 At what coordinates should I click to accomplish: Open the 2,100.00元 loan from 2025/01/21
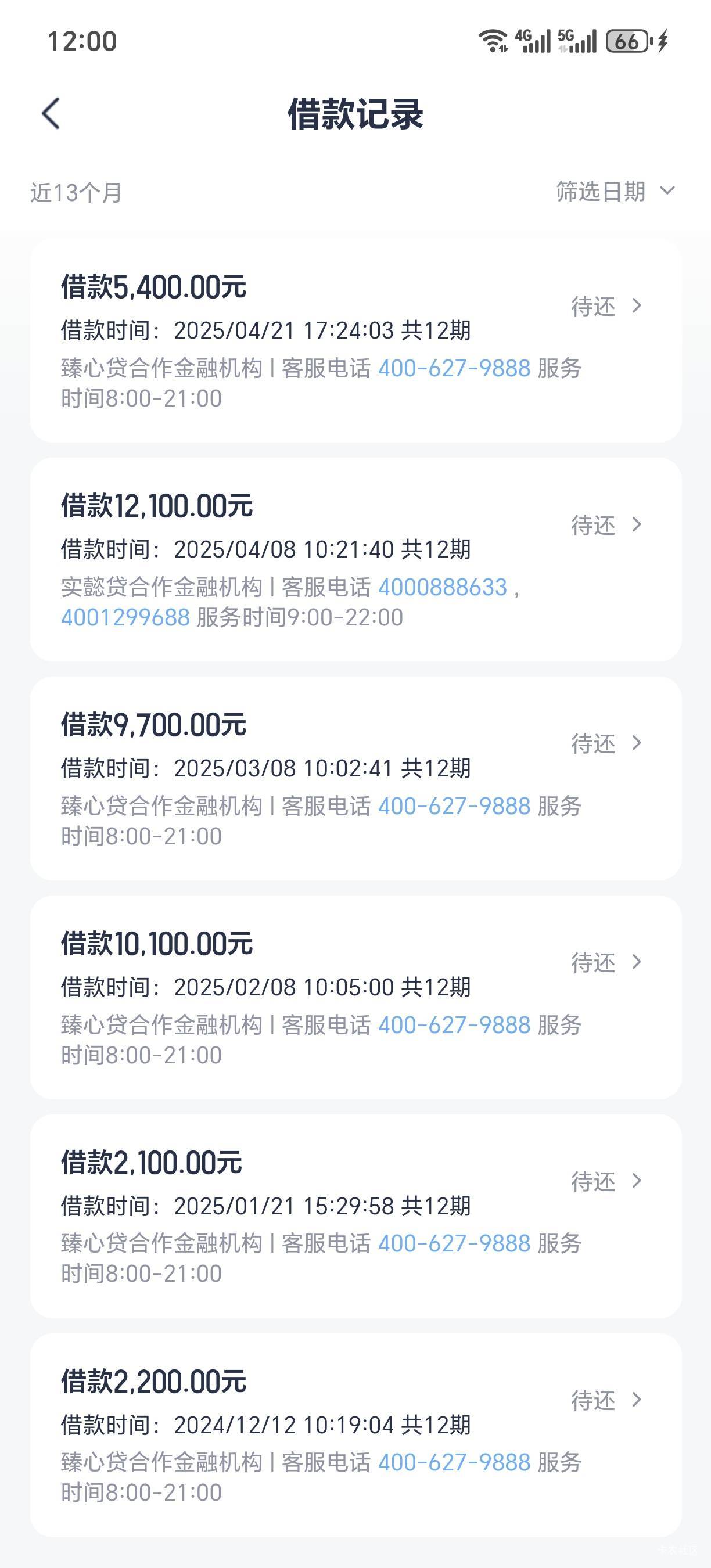coord(606,1181)
